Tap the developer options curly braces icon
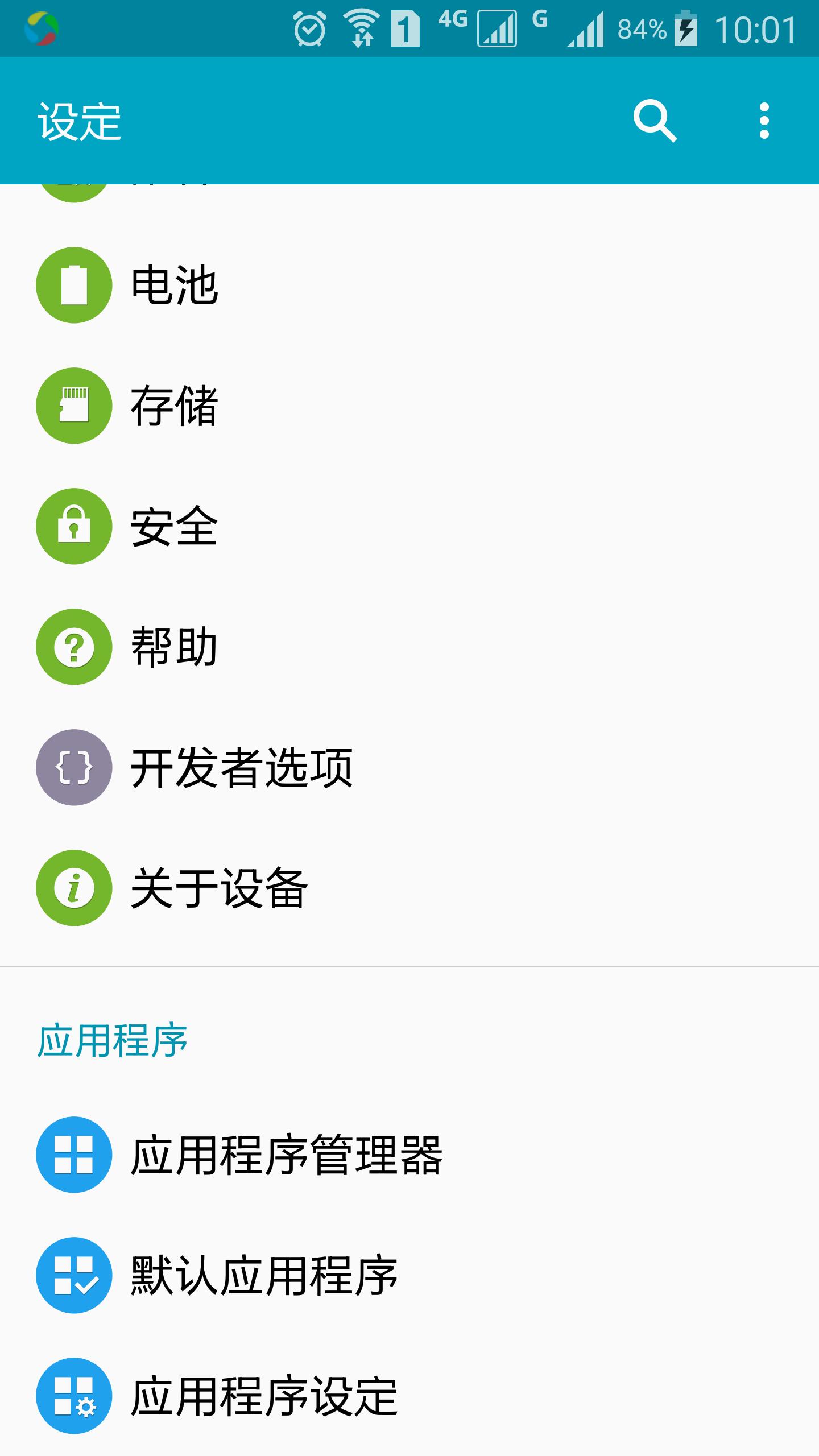Screen dimensions: 819x1456 coord(74,768)
